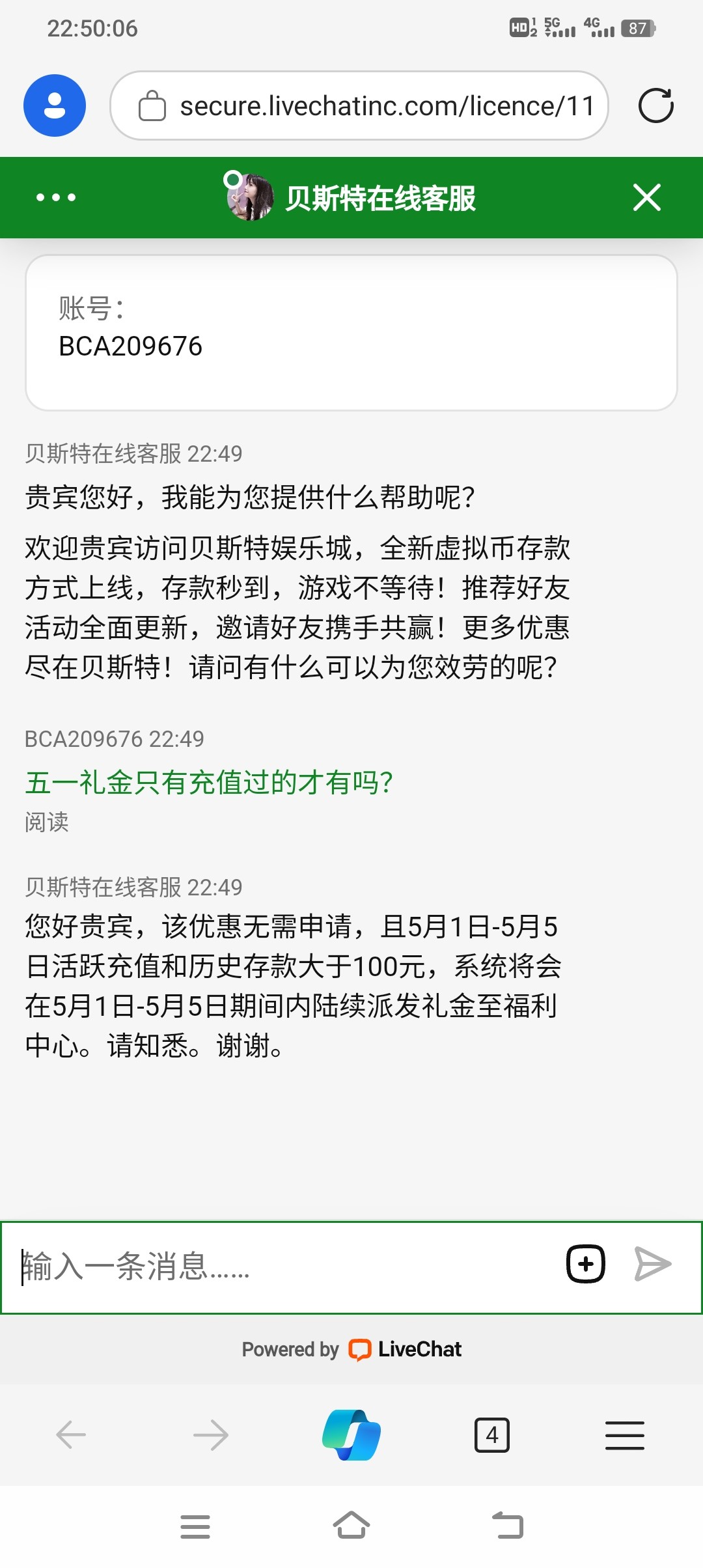Go forward to the next page

(x=211, y=1435)
